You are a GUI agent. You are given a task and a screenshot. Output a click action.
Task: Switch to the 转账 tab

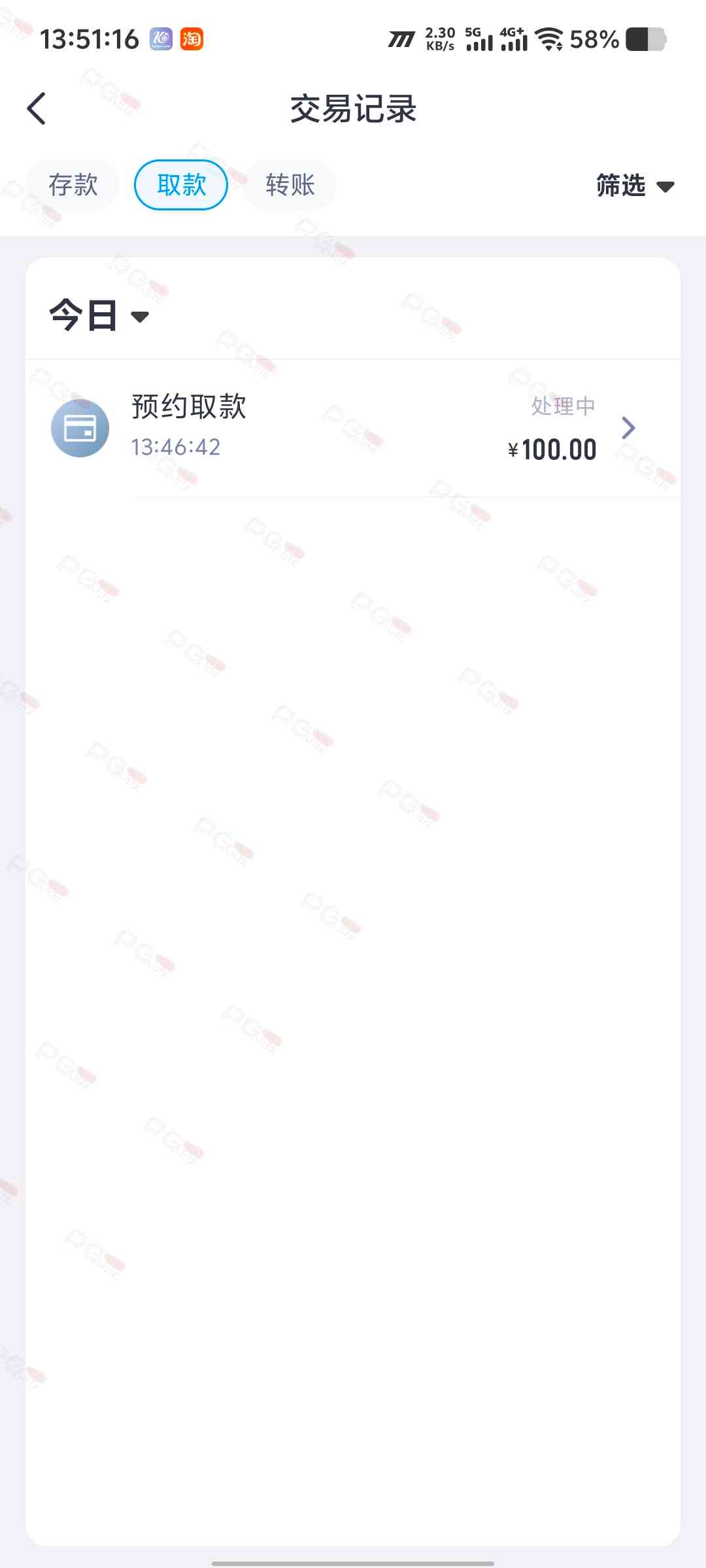click(290, 185)
